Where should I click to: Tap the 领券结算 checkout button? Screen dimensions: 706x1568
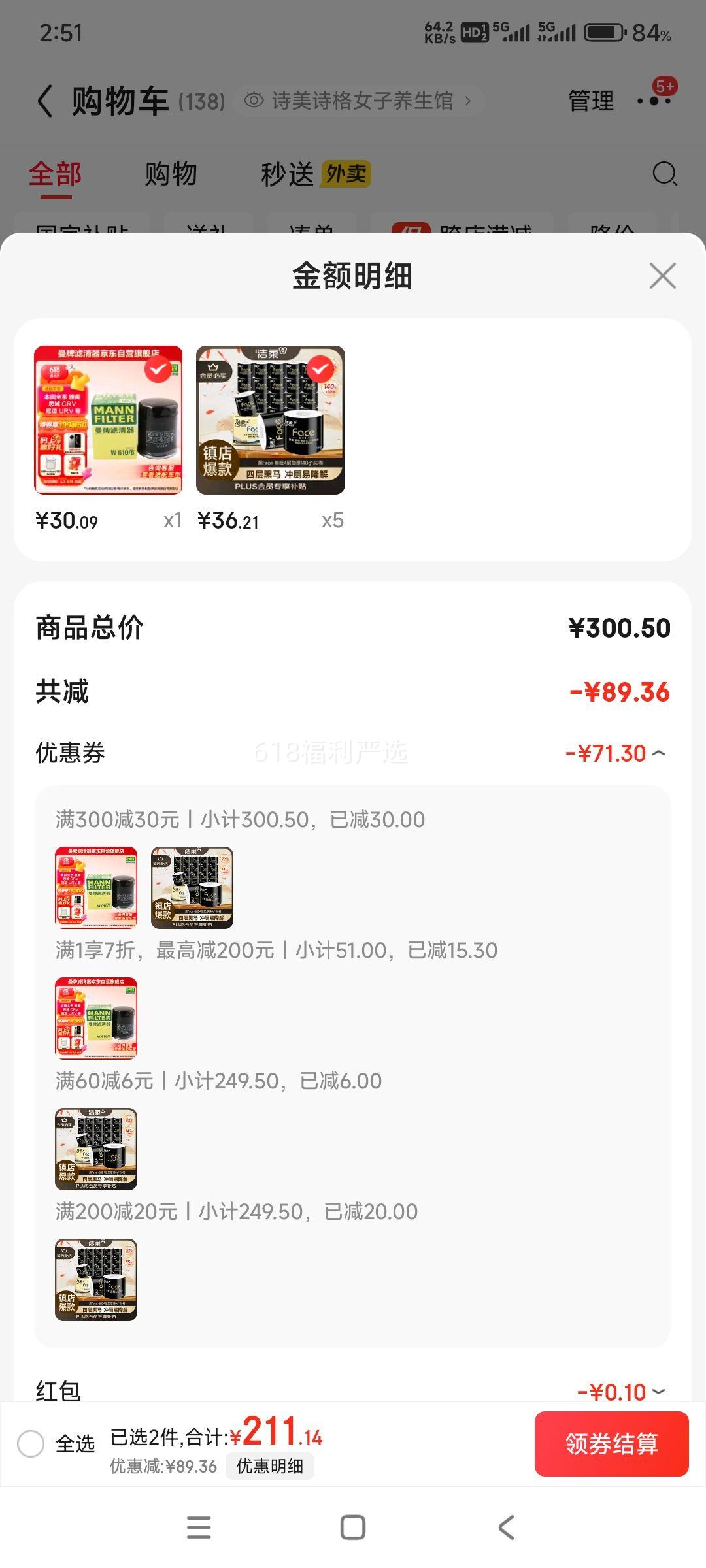[x=611, y=1443]
